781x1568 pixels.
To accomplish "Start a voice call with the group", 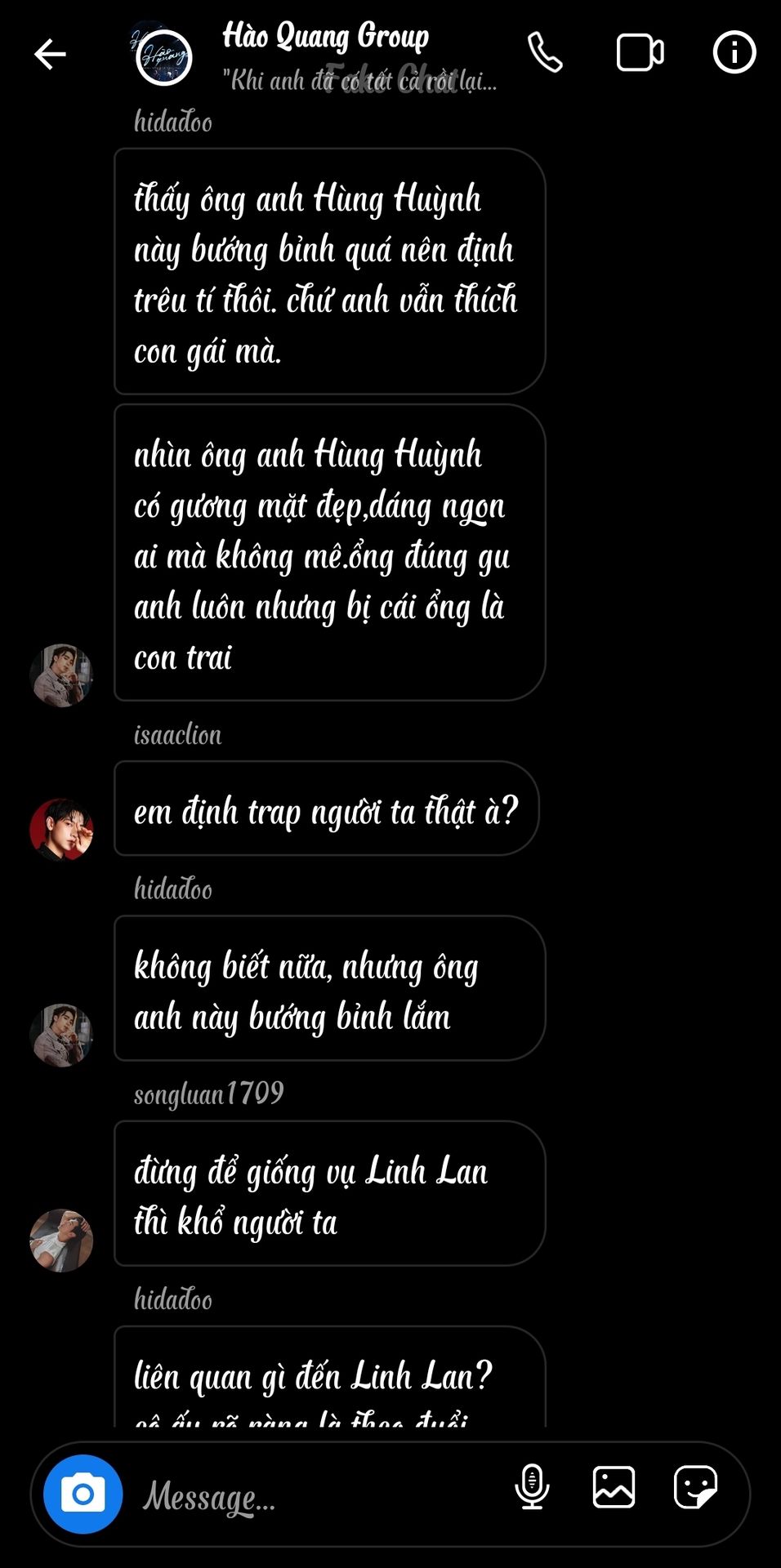I will coord(545,53).
